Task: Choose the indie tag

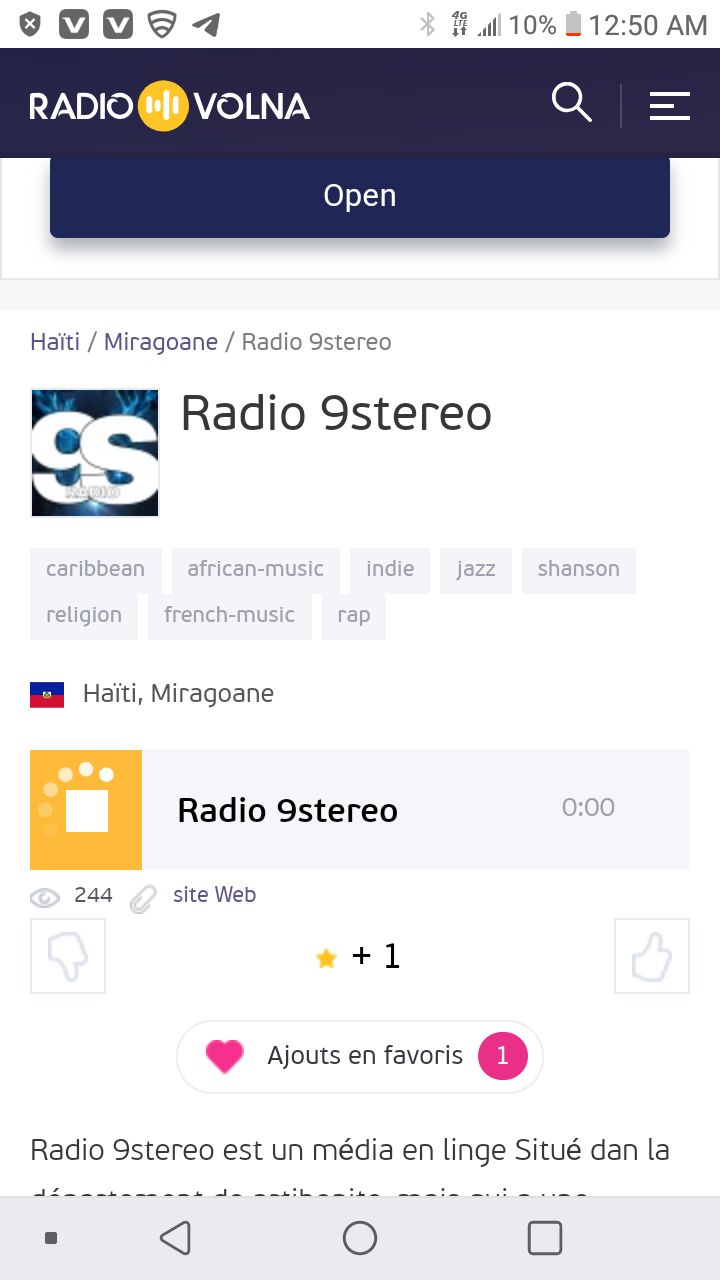Action: [x=390, y=569]
